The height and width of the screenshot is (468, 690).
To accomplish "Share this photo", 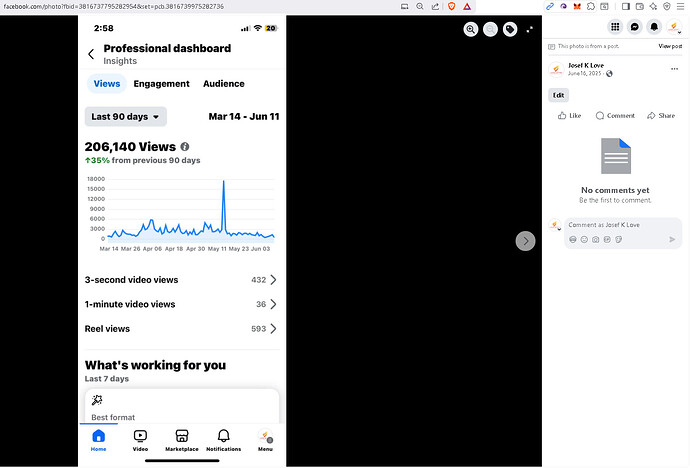I will point(661,116).
